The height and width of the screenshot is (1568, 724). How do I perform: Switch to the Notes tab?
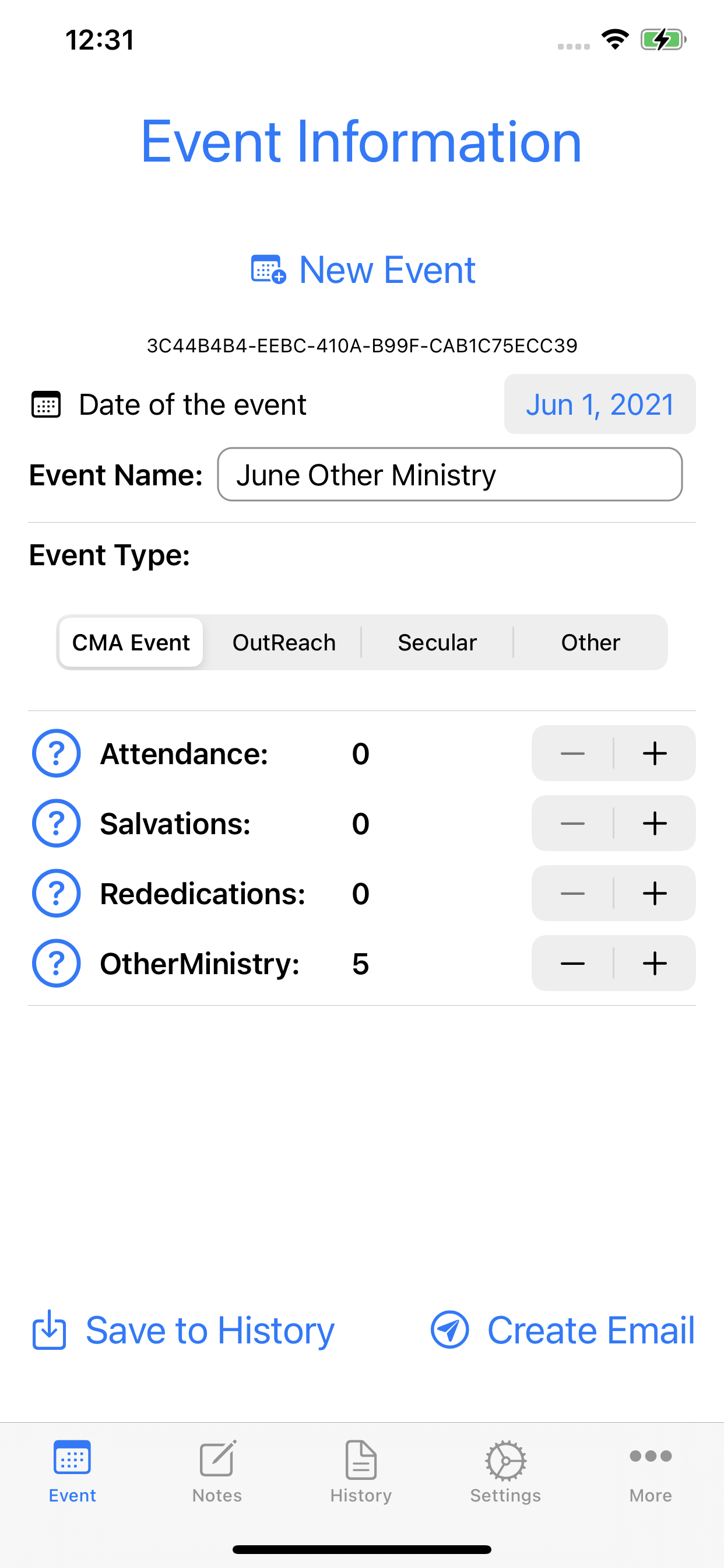[x=217, y=1471]
